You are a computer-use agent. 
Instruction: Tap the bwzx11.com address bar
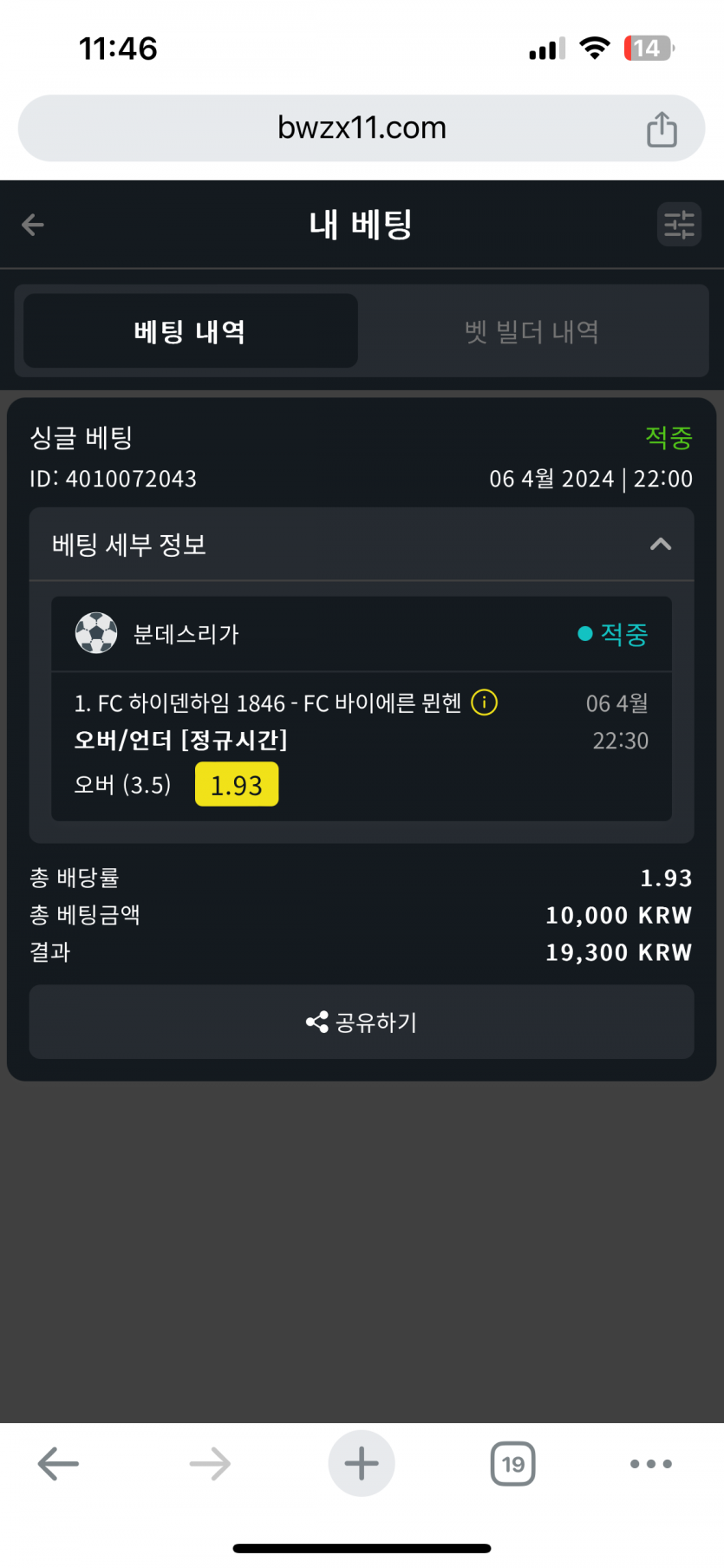pyautogui.click(x=362, y=128)
